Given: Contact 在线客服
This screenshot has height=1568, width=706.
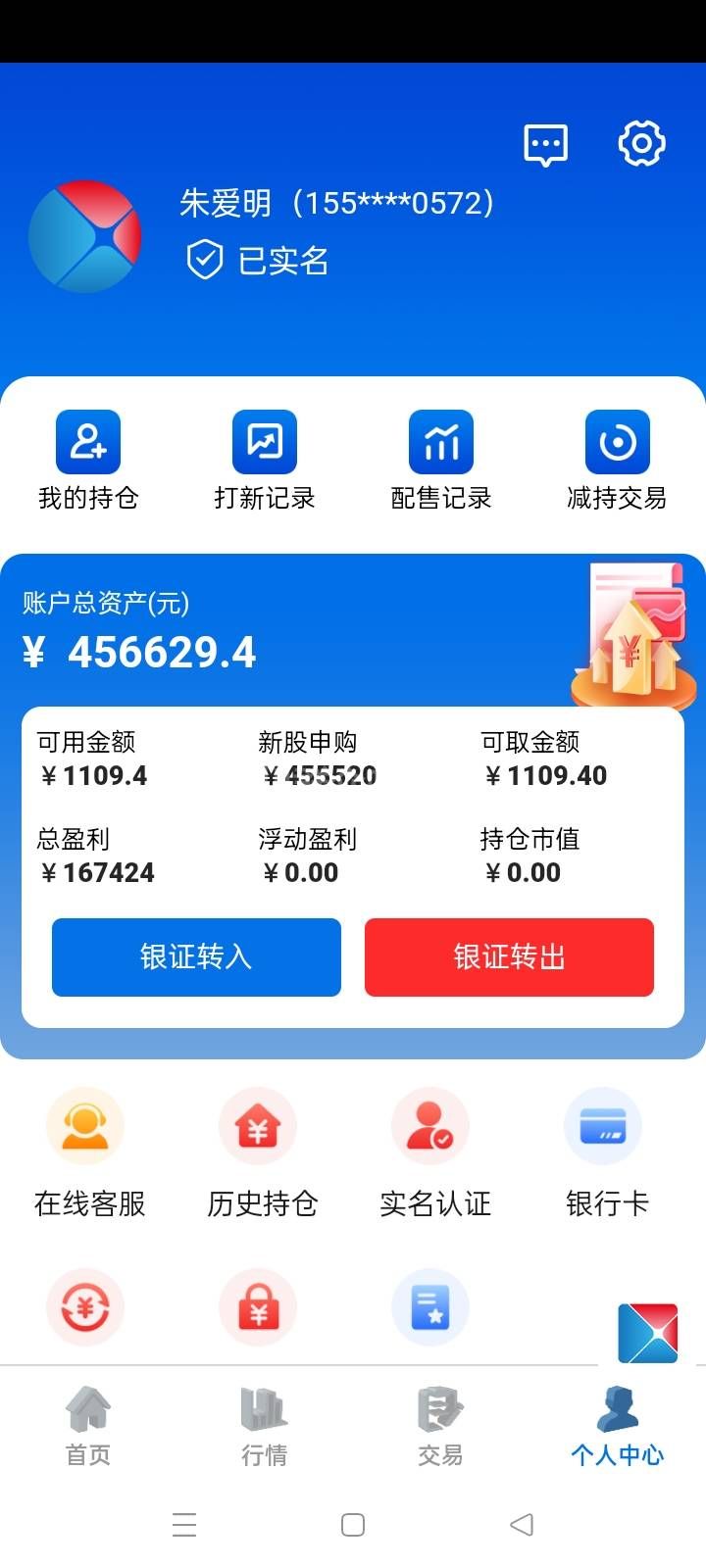Looking at the screenshot, I should (88, 1152).
